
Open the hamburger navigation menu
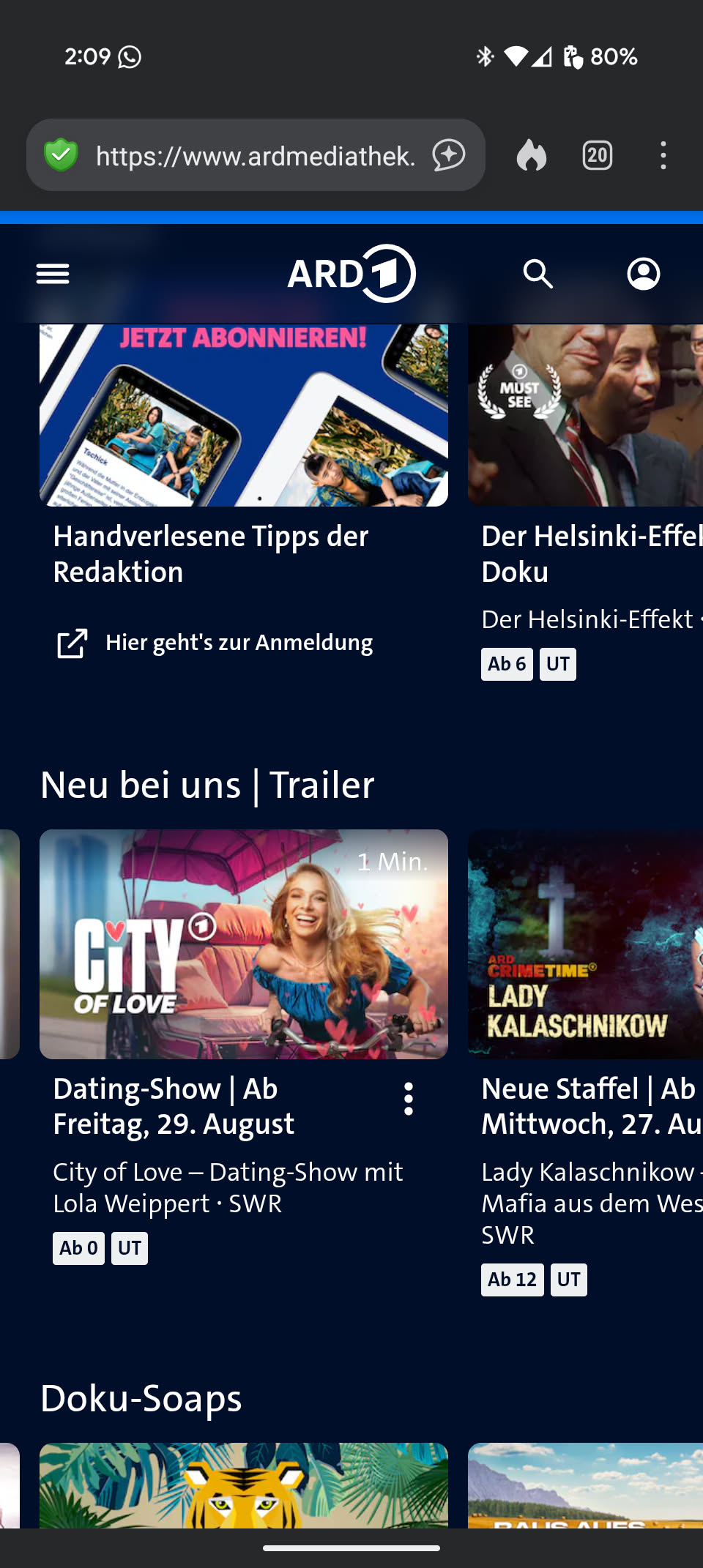point(53,275)
